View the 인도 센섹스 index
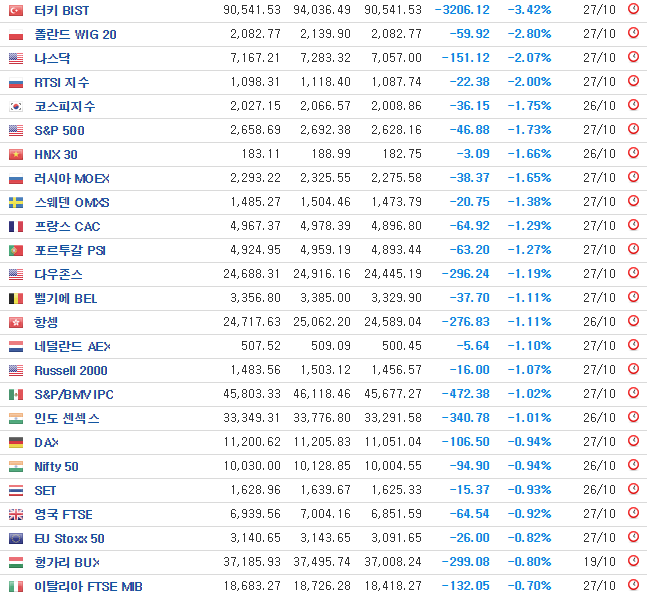 point(67,418)
